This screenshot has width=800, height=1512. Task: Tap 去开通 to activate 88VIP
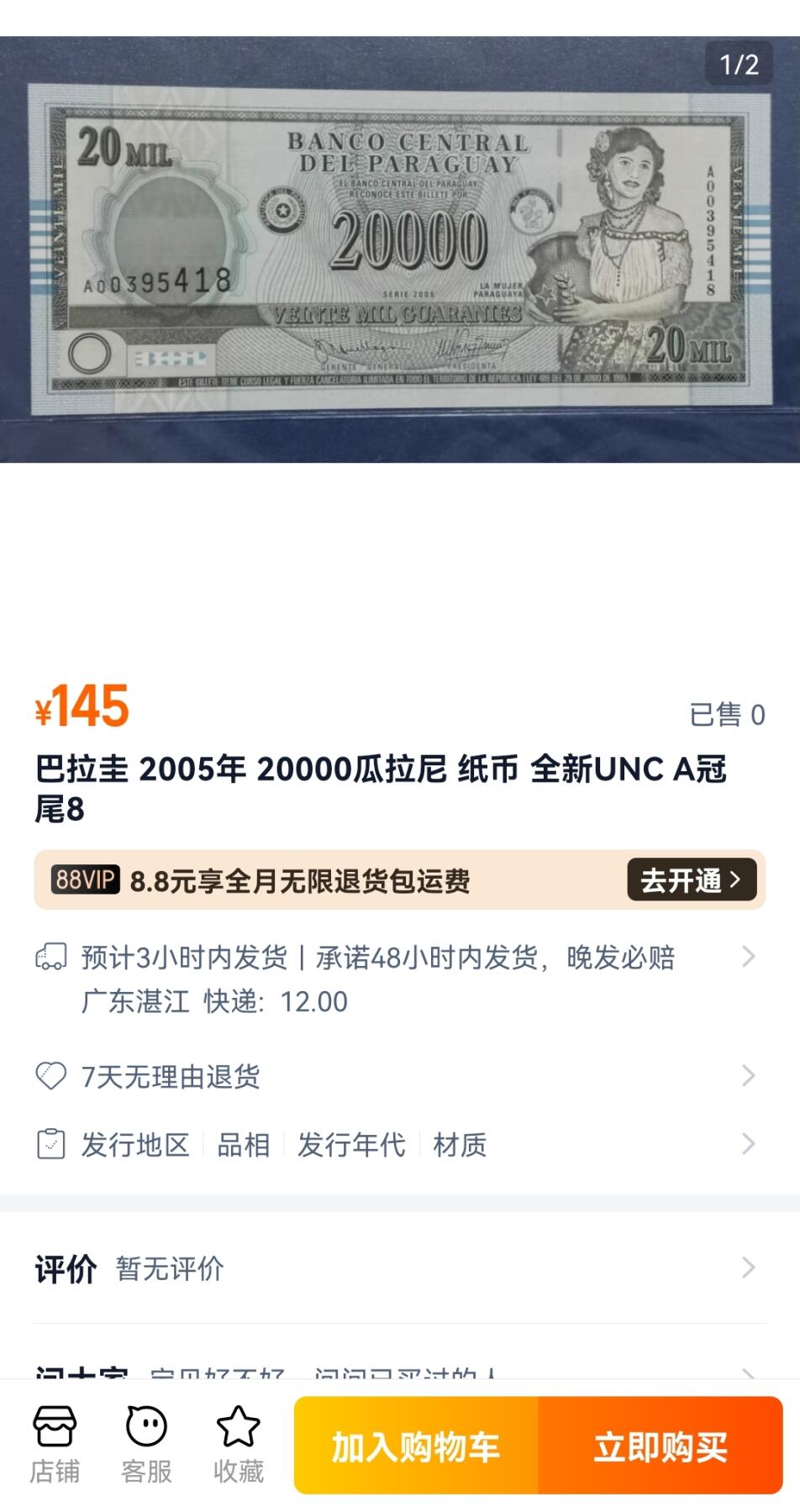pyautogui.click(x=692, y=879)
